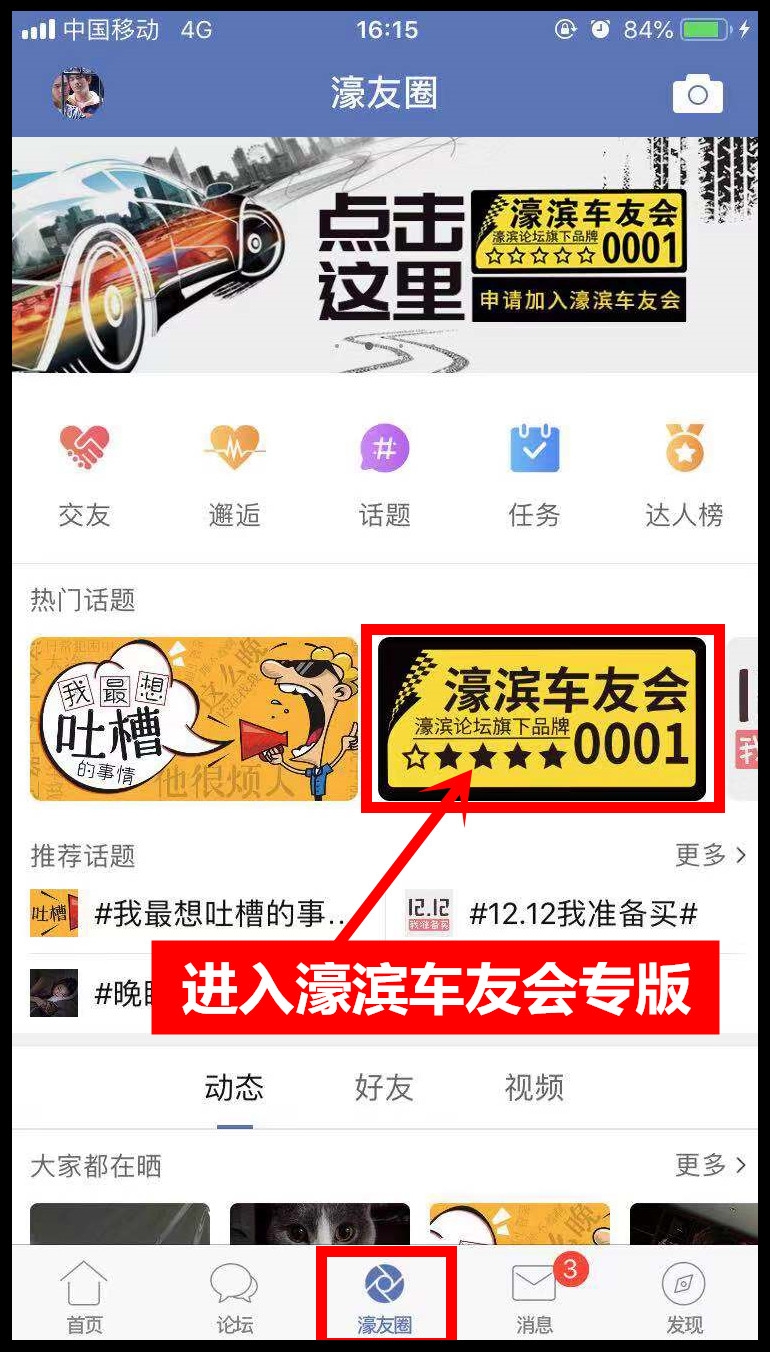Image resolution: width=770 pixels, height=1352 pixels.
Task: See more of 大家都在晒
Action: click(710, 1165)
